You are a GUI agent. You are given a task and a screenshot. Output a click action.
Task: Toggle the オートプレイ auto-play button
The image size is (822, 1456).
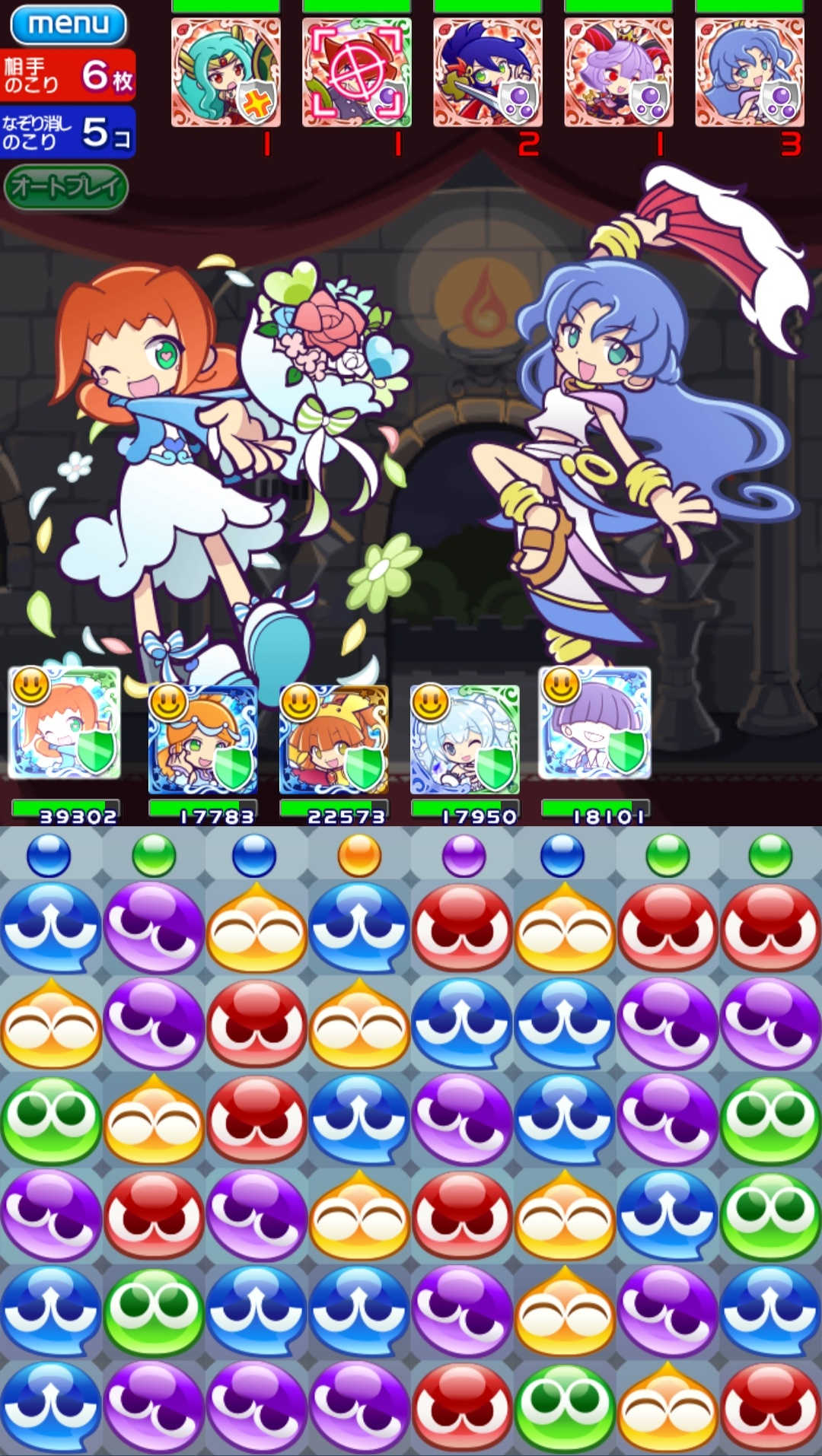(66, 186)
